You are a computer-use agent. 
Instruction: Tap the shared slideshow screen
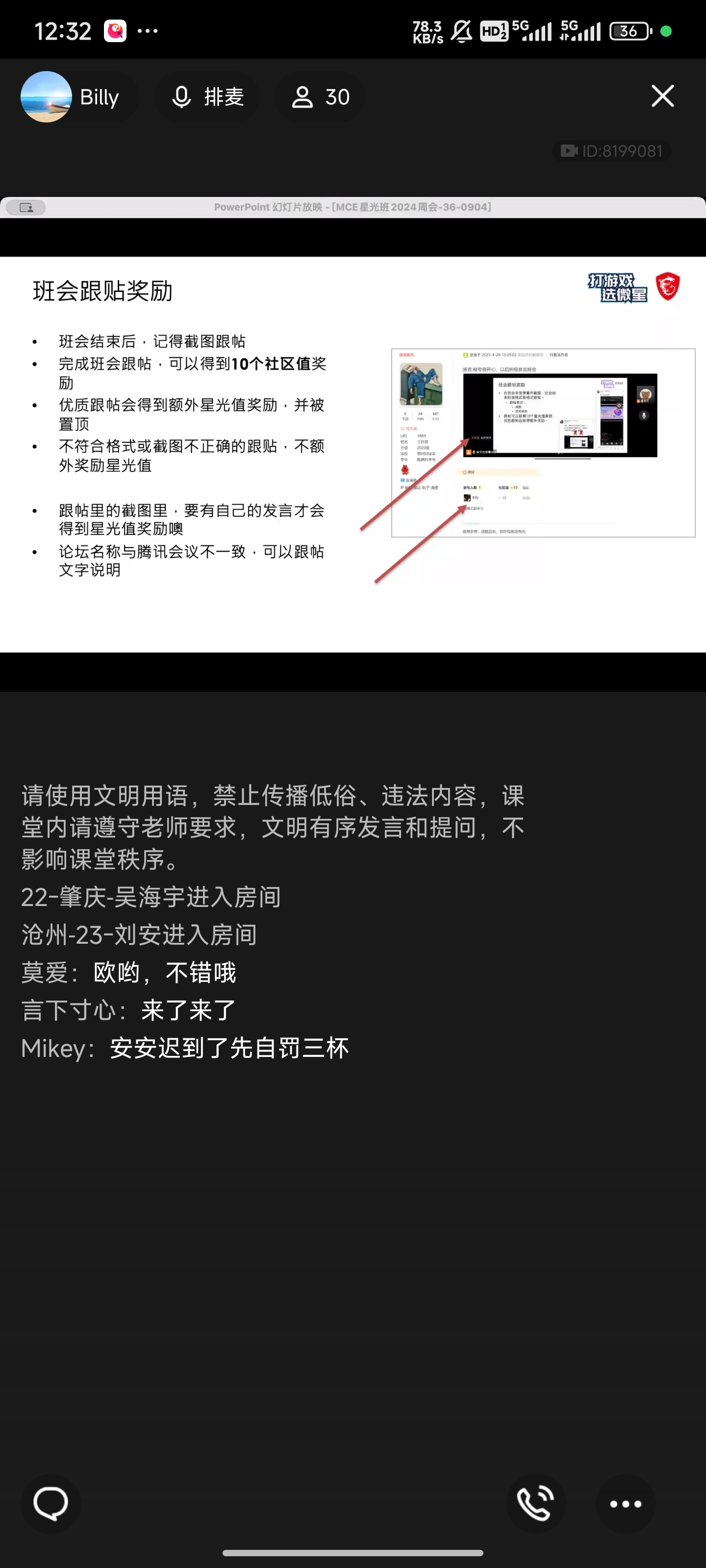click(353, 453)
